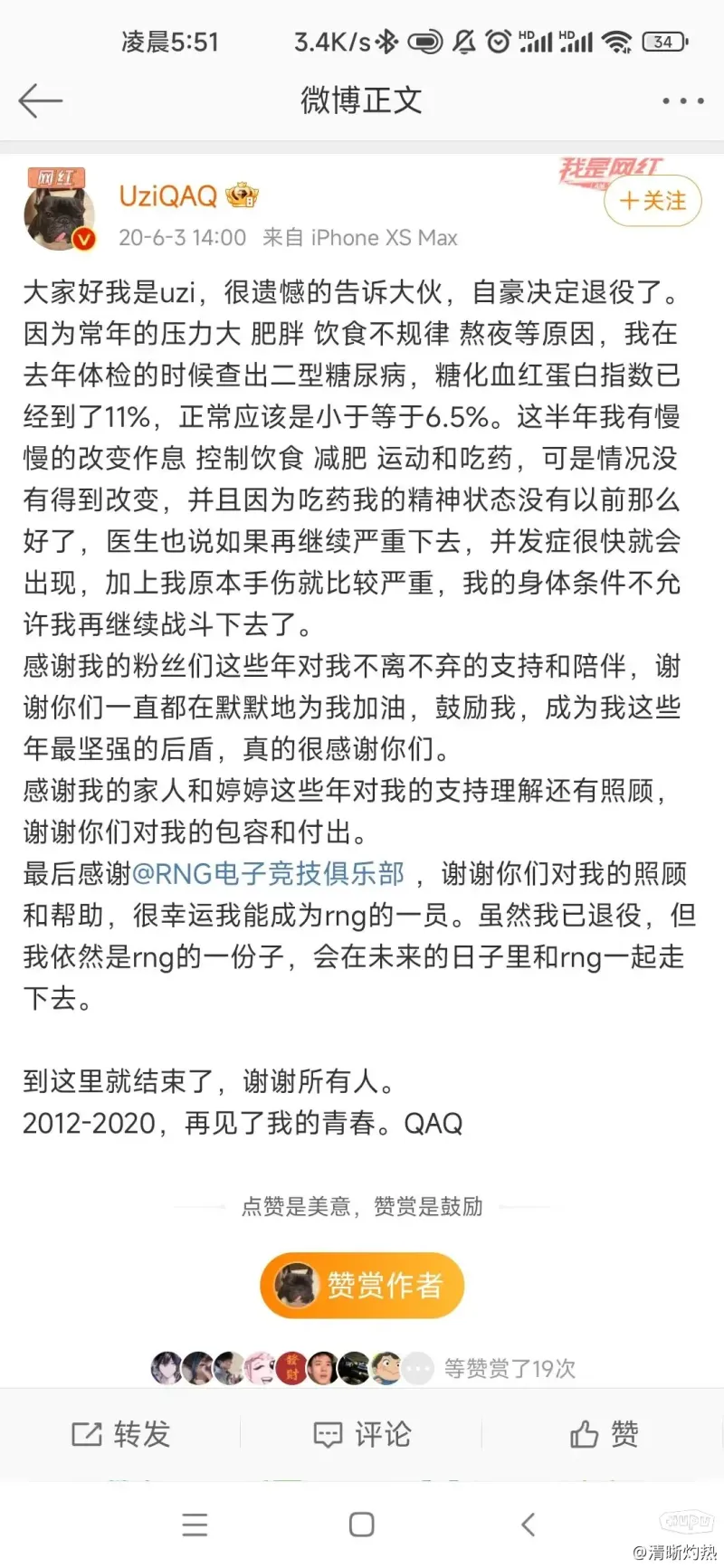Tap the 赞赏作者 reward button
The height and width of the screenshot is (1568, 724).
click(362, 1285)
